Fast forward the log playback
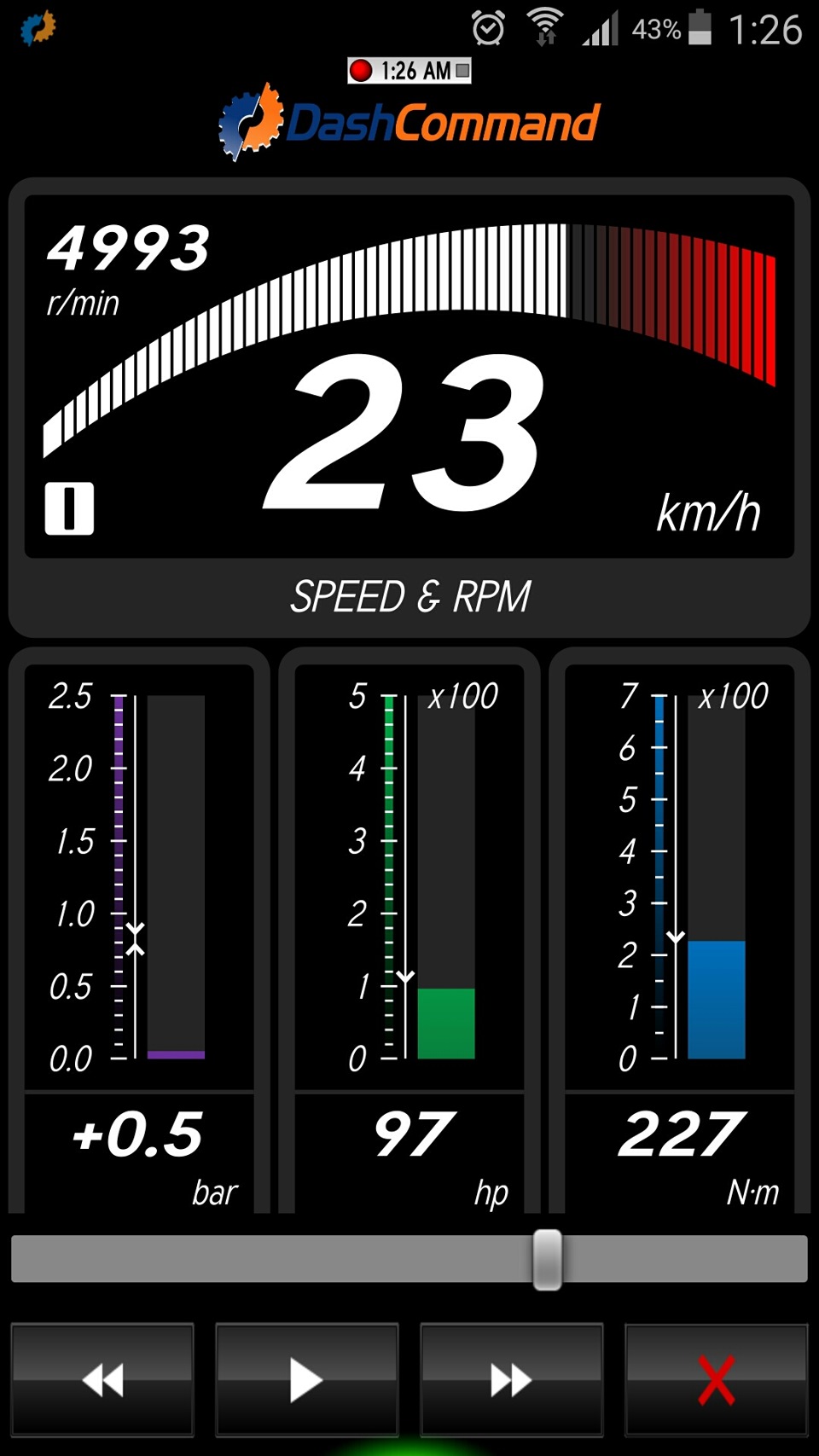The image size is (819, 1456). click(x=511, y=1379)
